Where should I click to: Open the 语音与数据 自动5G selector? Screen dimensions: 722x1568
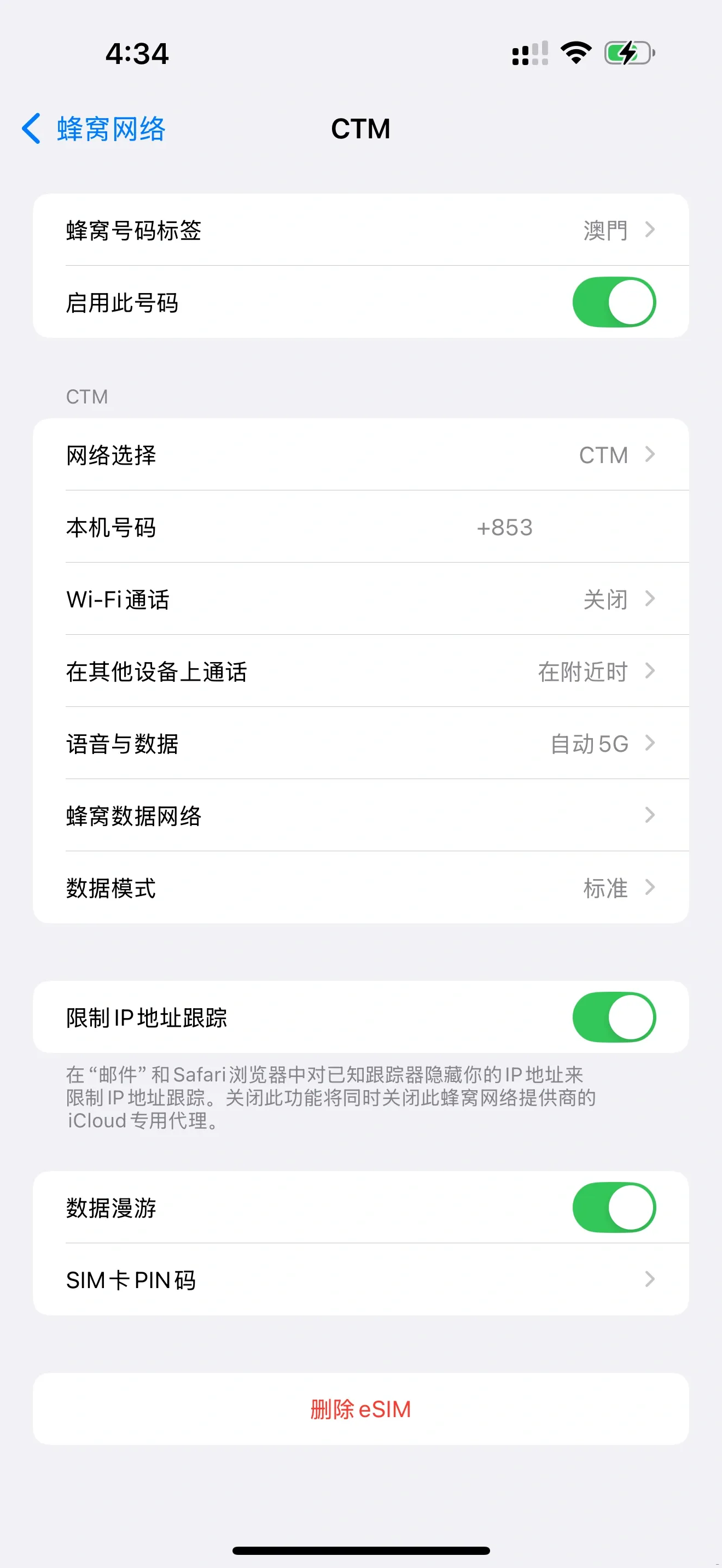coord(361,744)
